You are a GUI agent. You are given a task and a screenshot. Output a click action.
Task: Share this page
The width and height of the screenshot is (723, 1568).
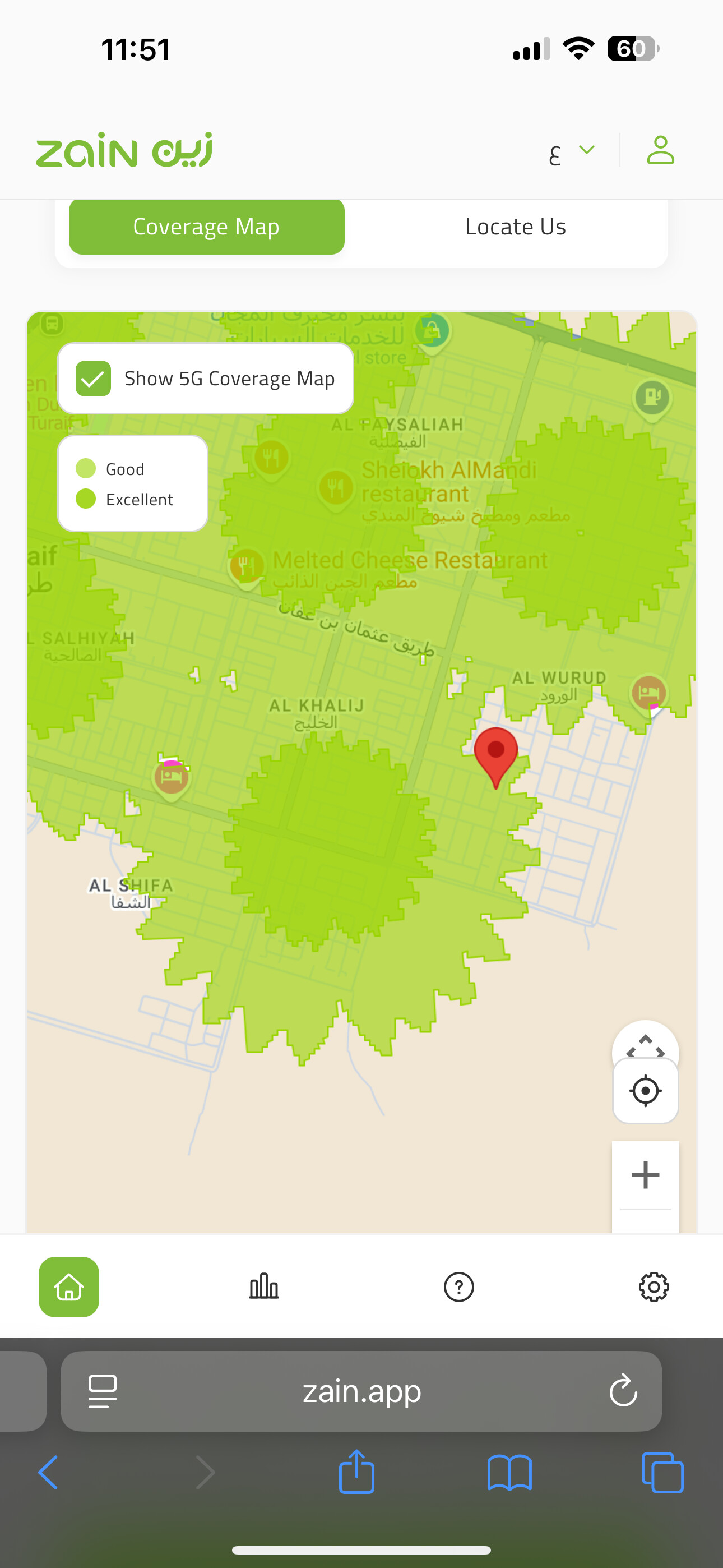[x=356, y=1472]
